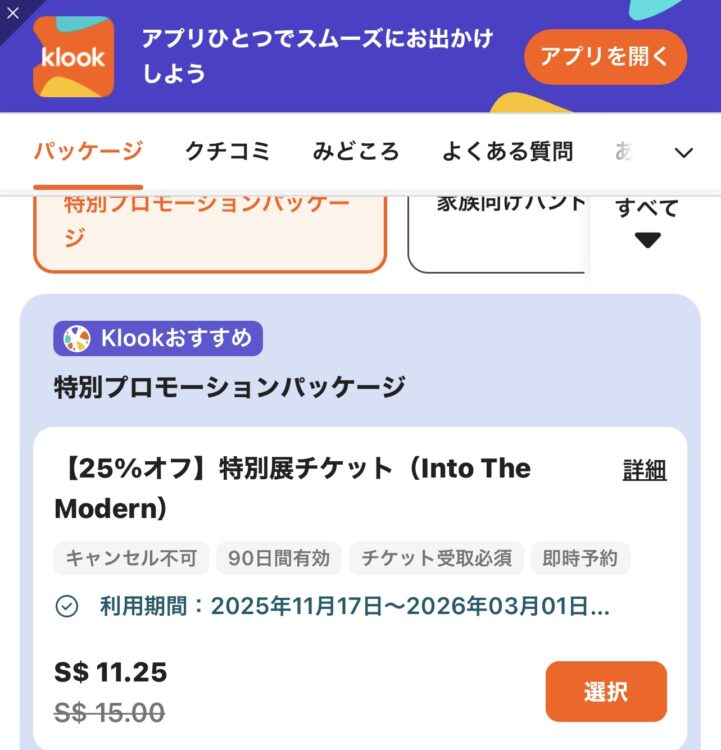Screen dimensions: 721x750
Task: Select the 家族向けハント package chip
Action: [x=497, y=228]
